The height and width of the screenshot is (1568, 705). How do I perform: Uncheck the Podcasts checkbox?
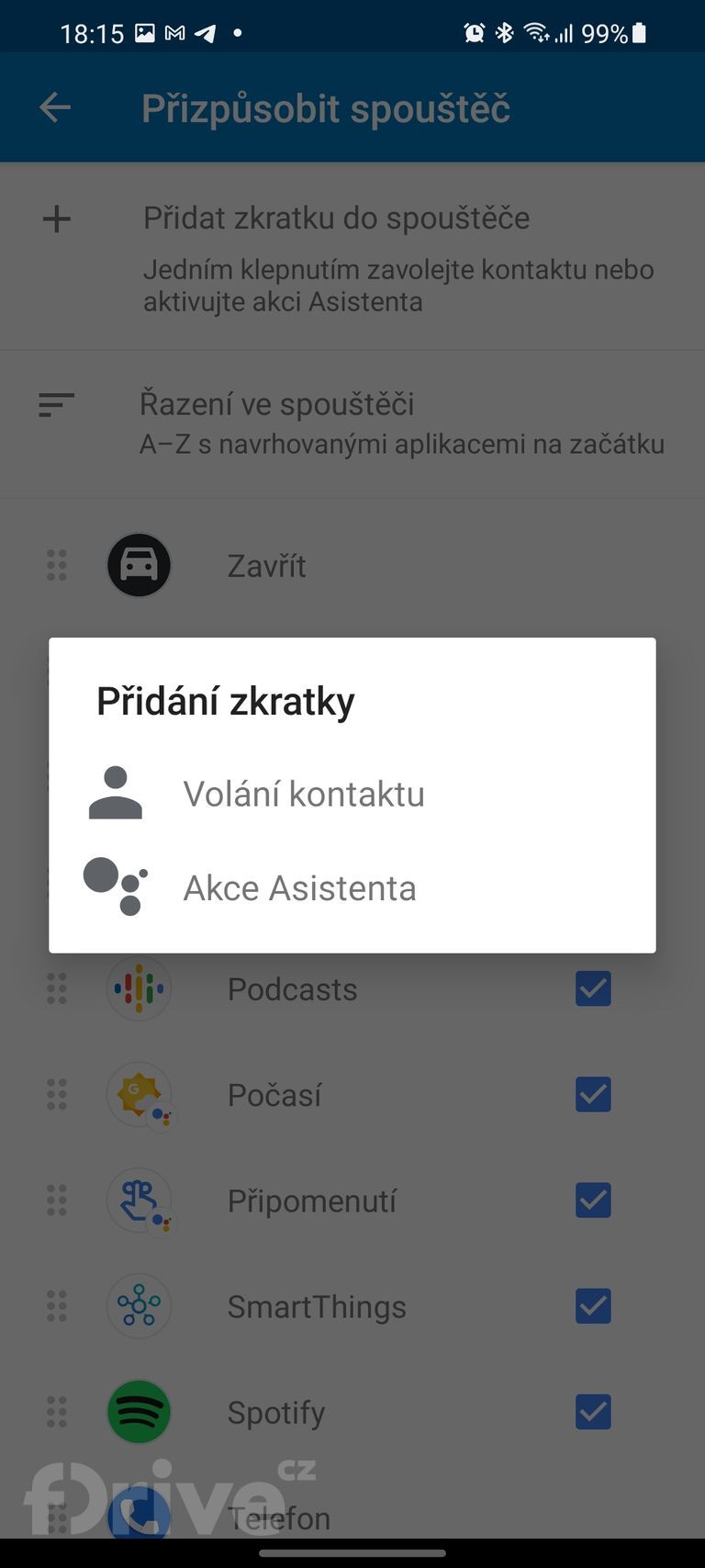pos(592,988)
